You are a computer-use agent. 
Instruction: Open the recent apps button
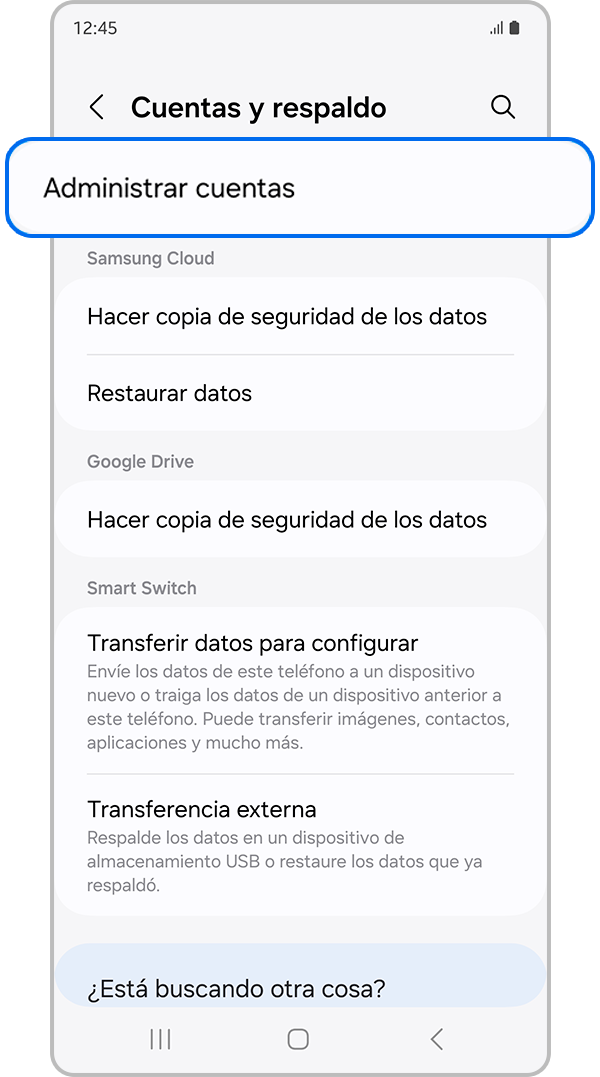[x=160, y=1039]
